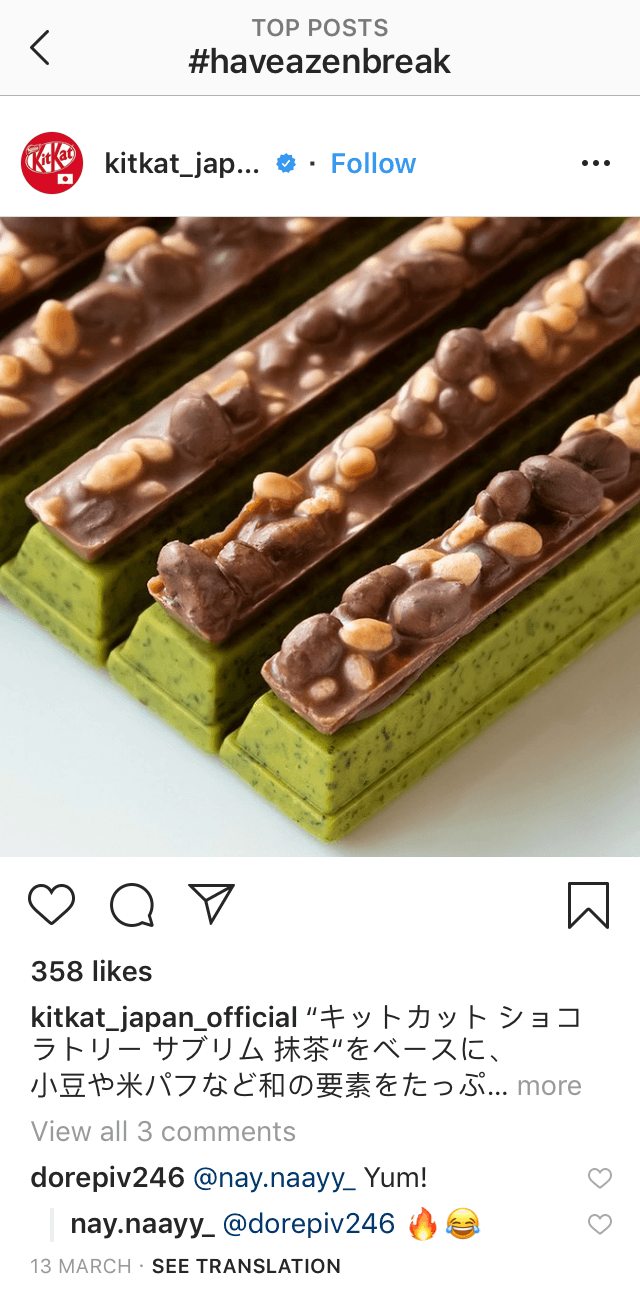The width and height of the screenshot is (640, 1297).
Task: Like nay.naayy_'s reply comment
Action: 600,1223
